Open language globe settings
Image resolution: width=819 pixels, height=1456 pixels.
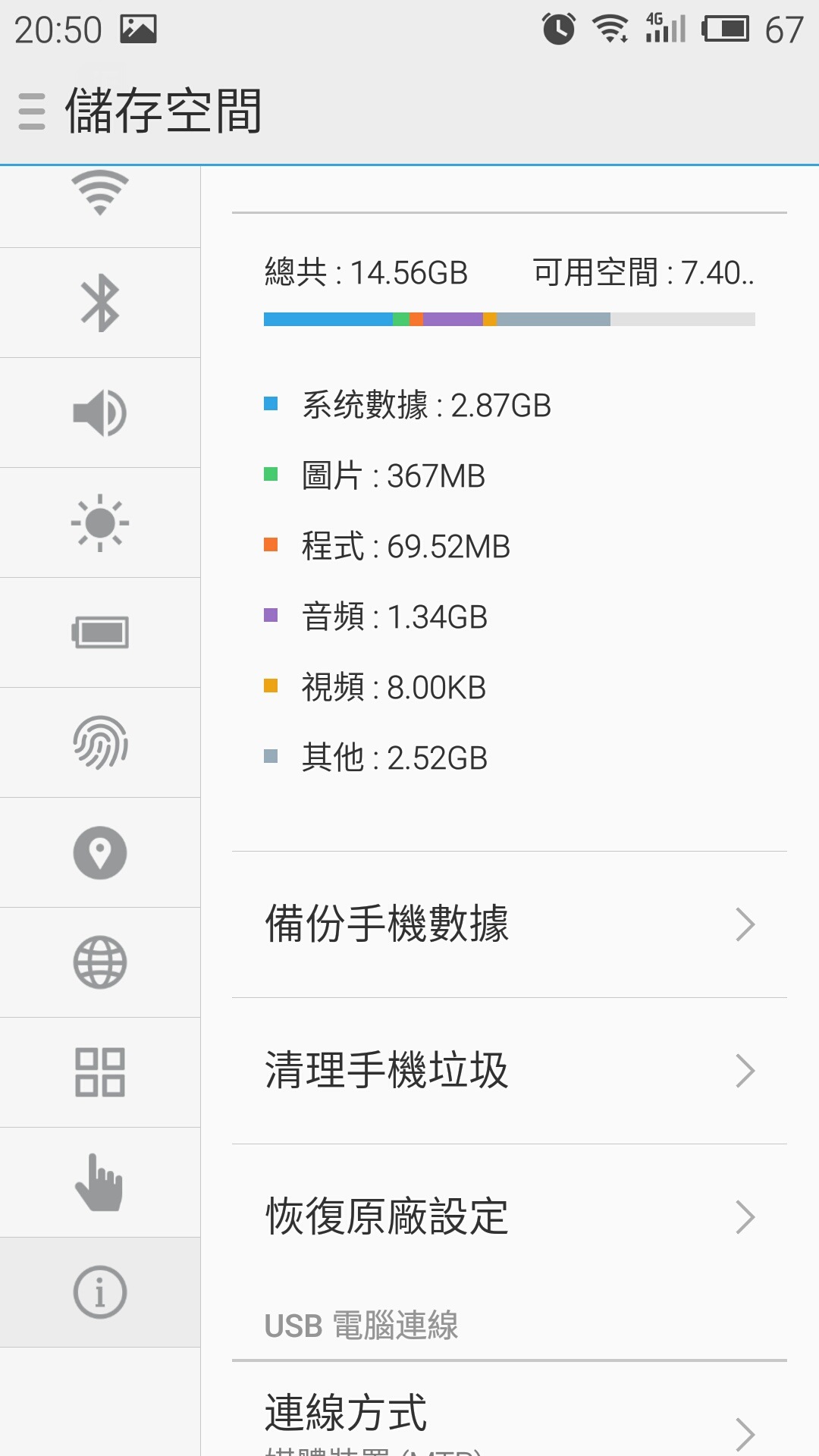tap(100, 962)
